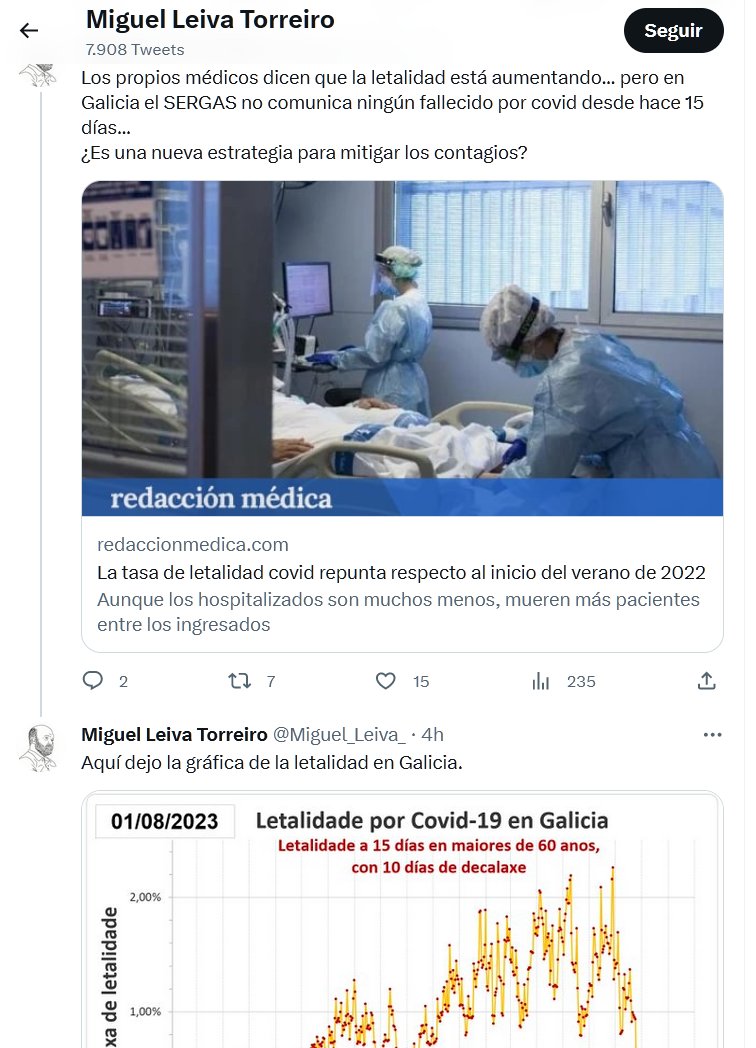This screenshot has width=756, height=1048.
Task: Go back using the top arrow
Action: [29, 31]
